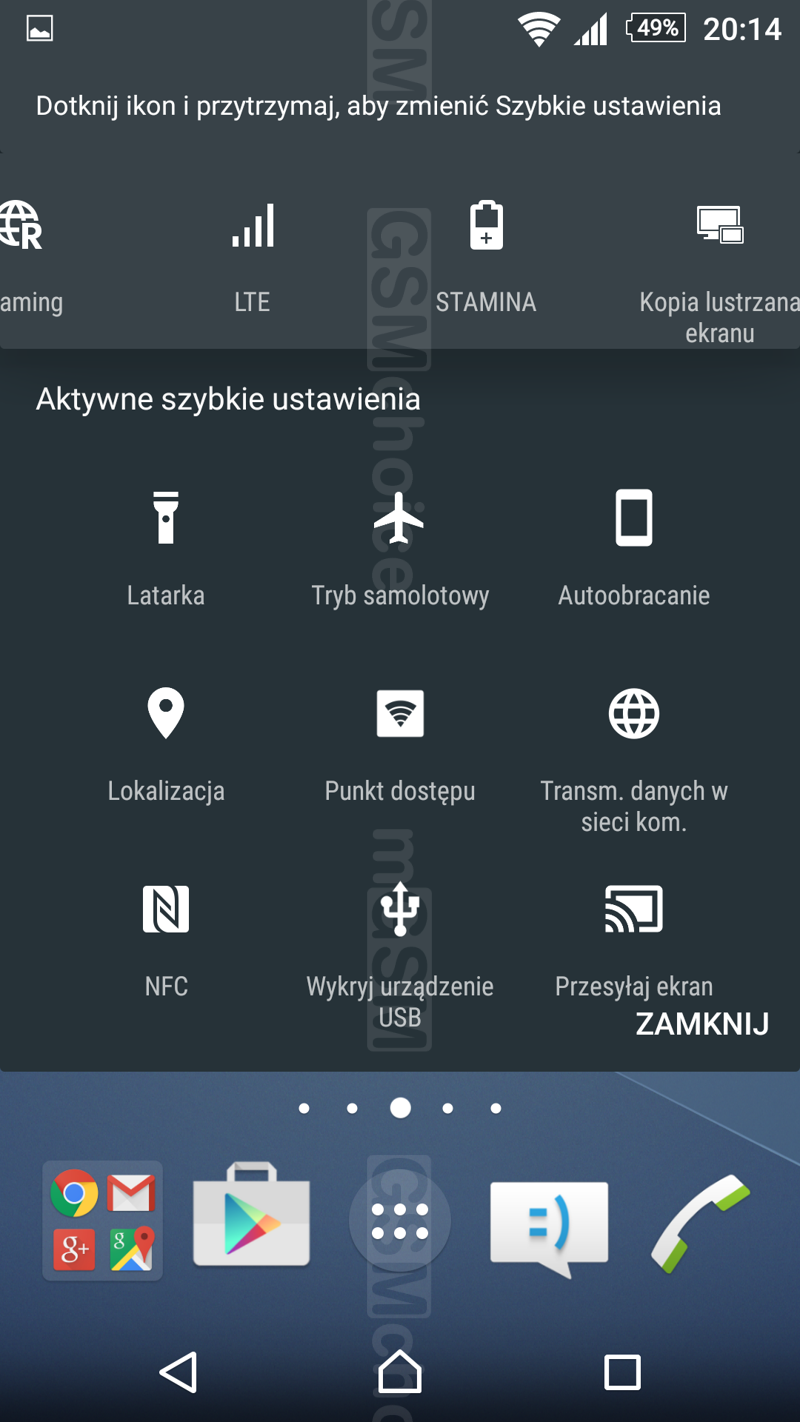Go back using the navigation bar
800x1422 pixels.
click(x=179, y=1372)
